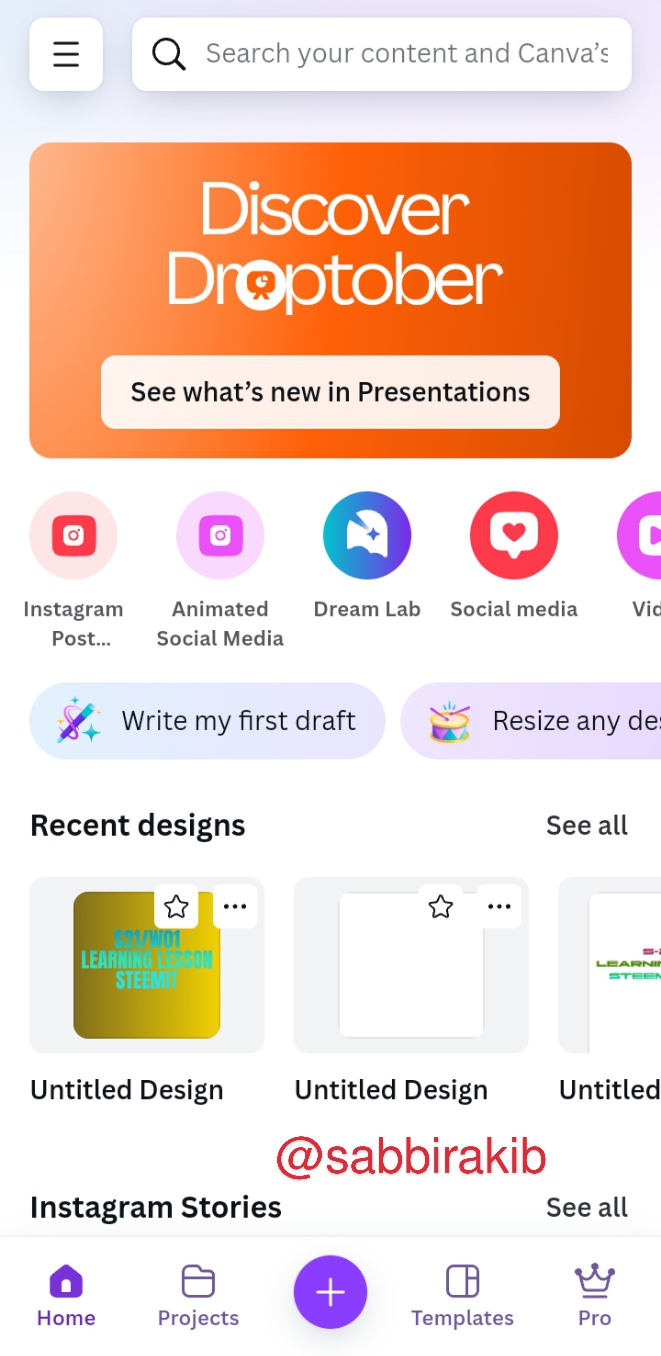Screen dimensions: 661x1356
Task: Star the blank white Untitled Design
Action: pyautogui.click(x=440, y=907)
